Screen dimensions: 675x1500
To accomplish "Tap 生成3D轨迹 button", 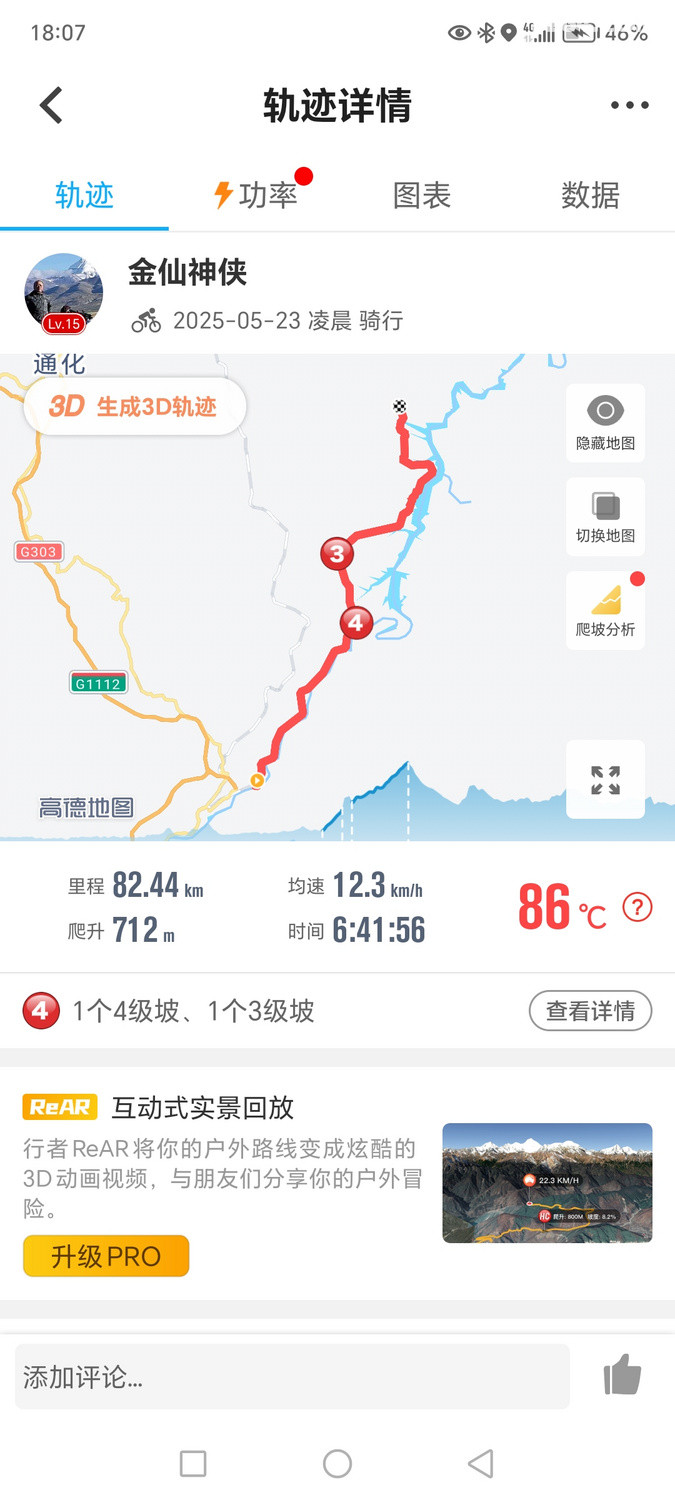I will click(135, 406).
